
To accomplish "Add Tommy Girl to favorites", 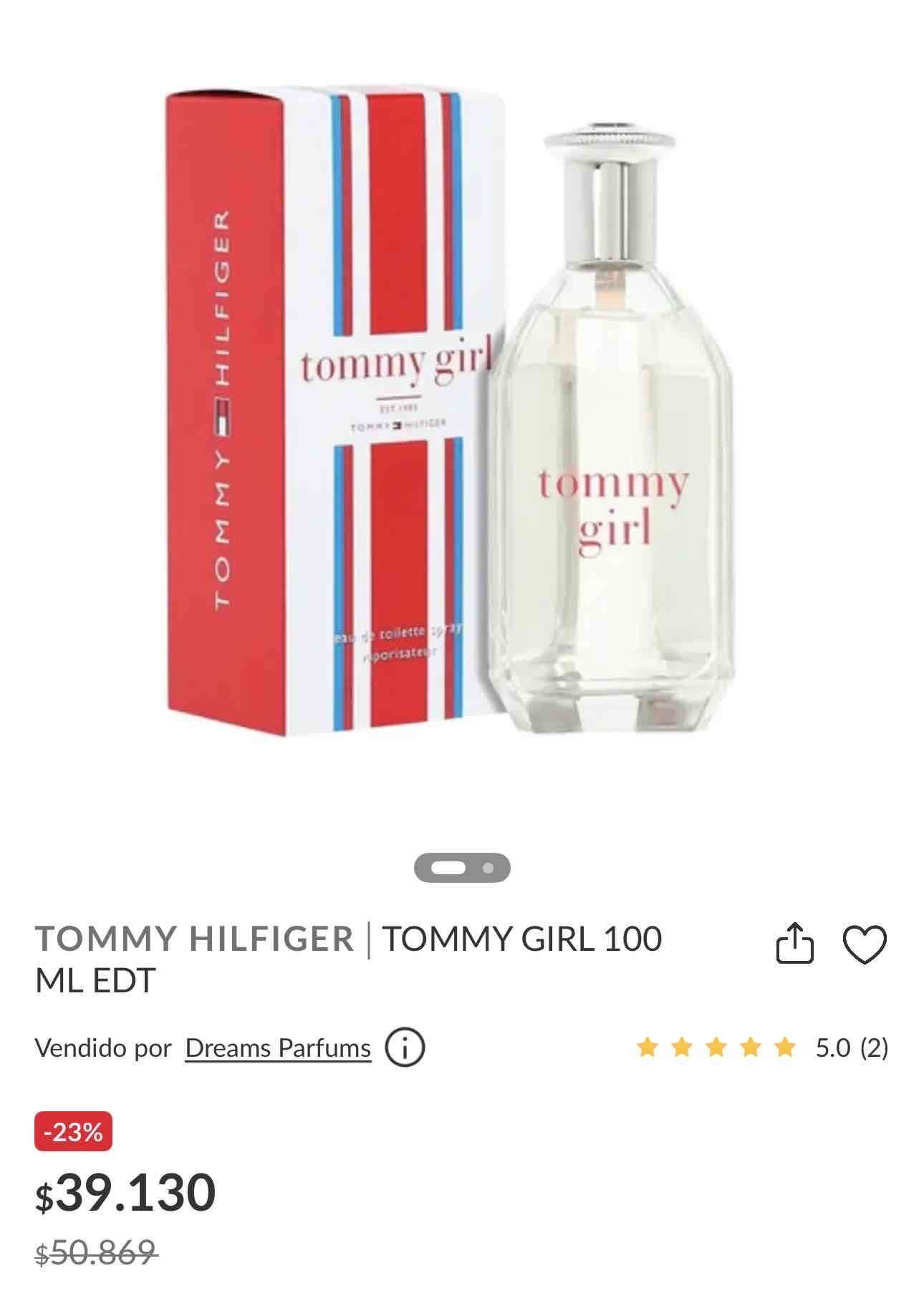I will pyautogui.click(x=864, y=944).
